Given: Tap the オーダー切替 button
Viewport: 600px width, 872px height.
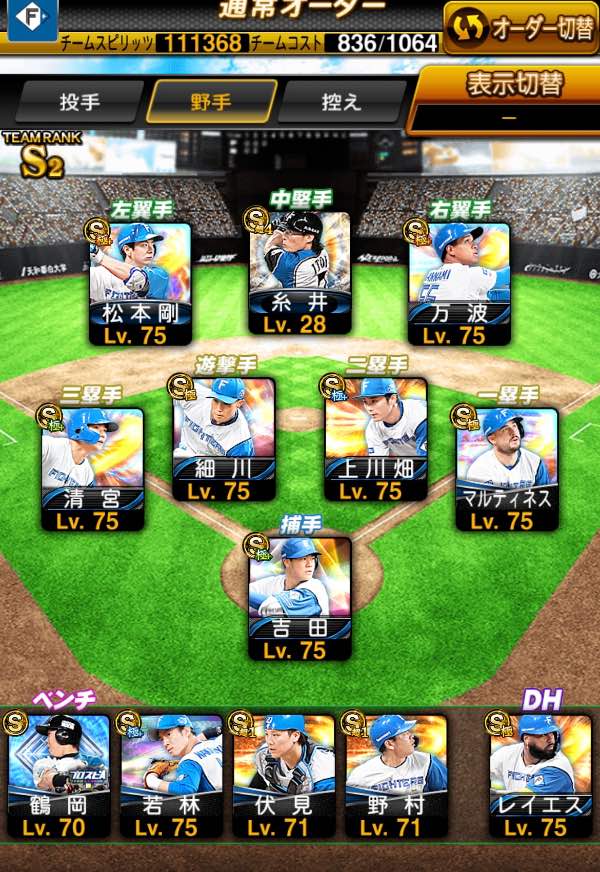Looking at the screenshot, I should point(520,28).
